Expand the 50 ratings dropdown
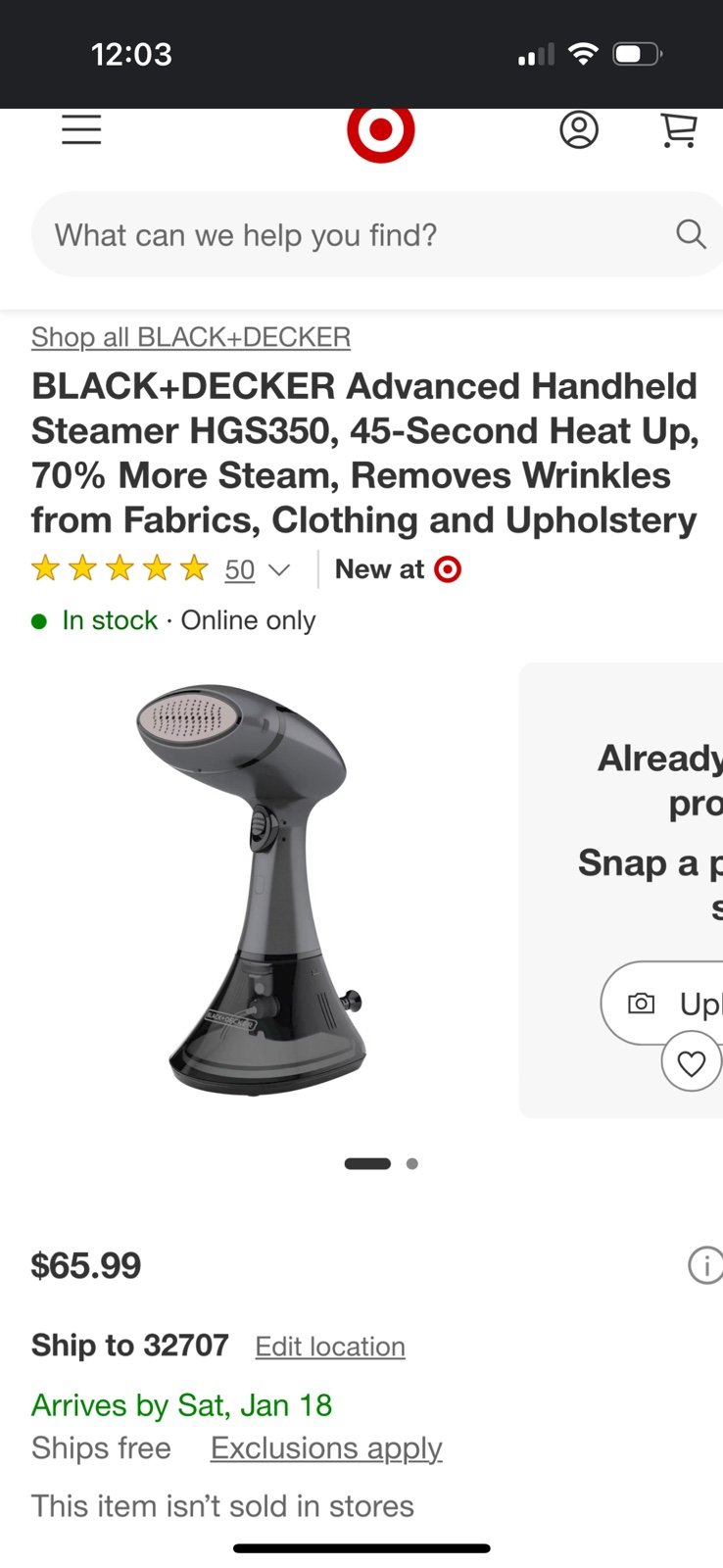The height and width of the screenshot is (1568, 723). click(258, 569)
